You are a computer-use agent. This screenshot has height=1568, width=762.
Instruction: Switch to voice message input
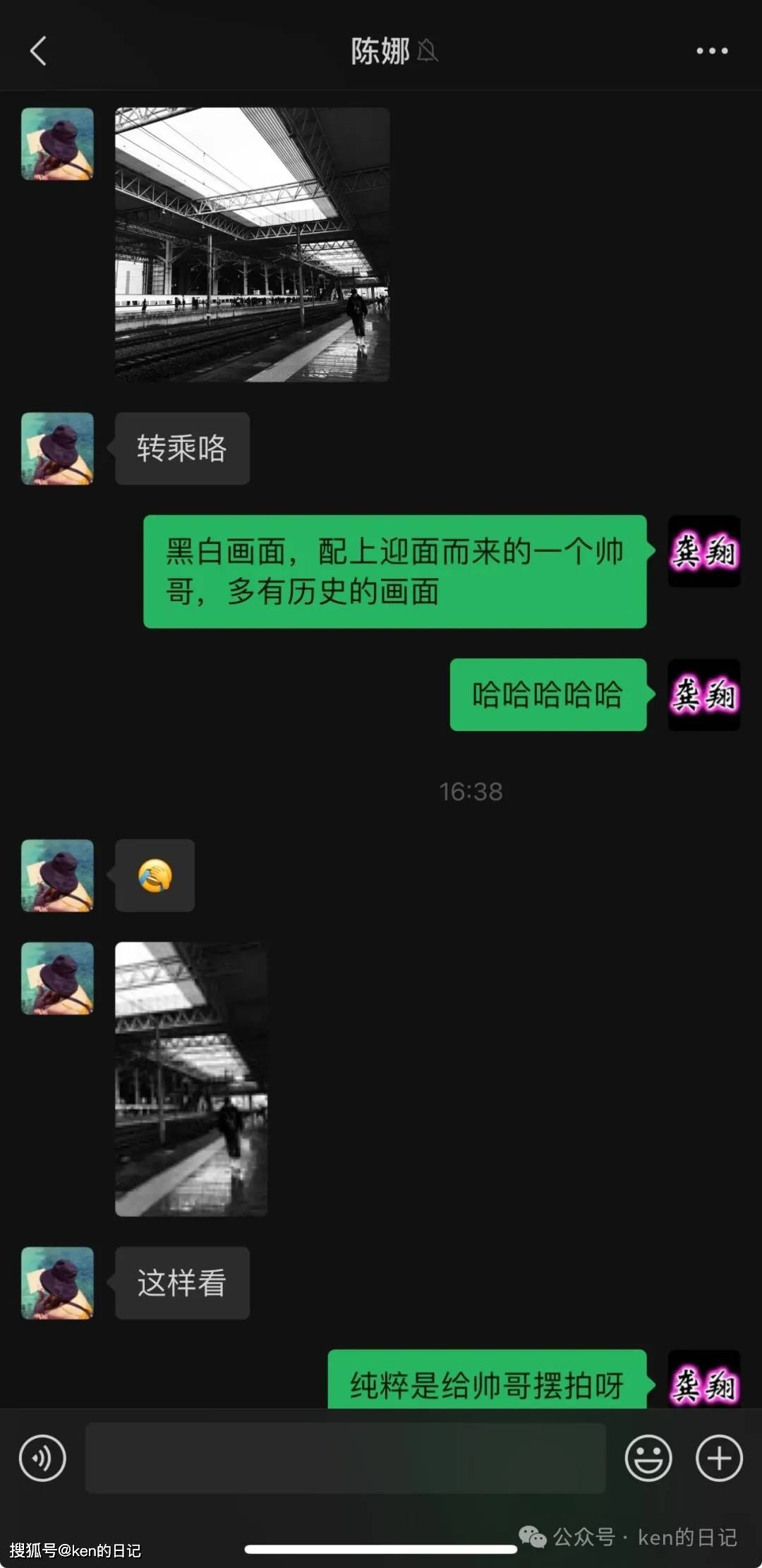click(42, 1457)
